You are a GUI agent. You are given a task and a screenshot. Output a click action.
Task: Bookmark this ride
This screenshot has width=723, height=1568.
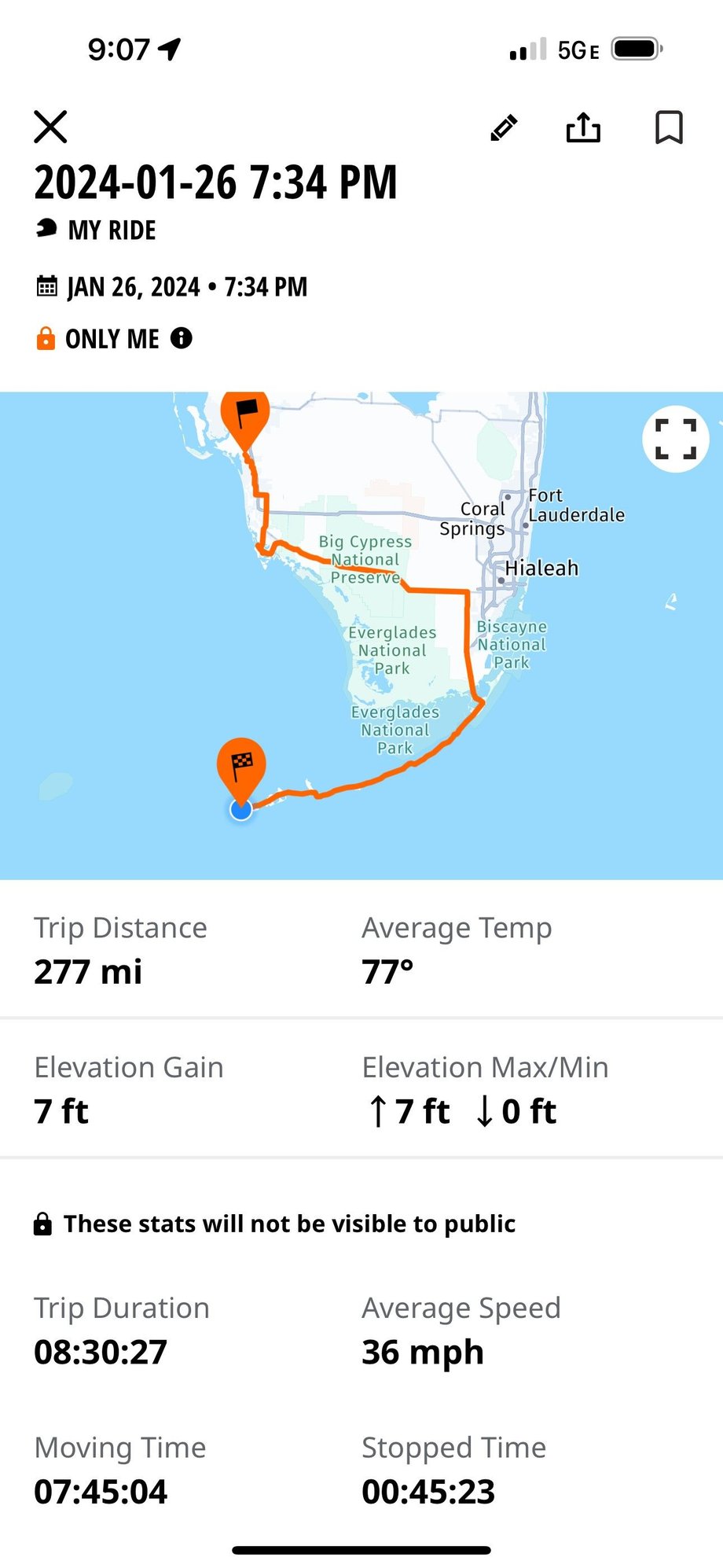669,127
